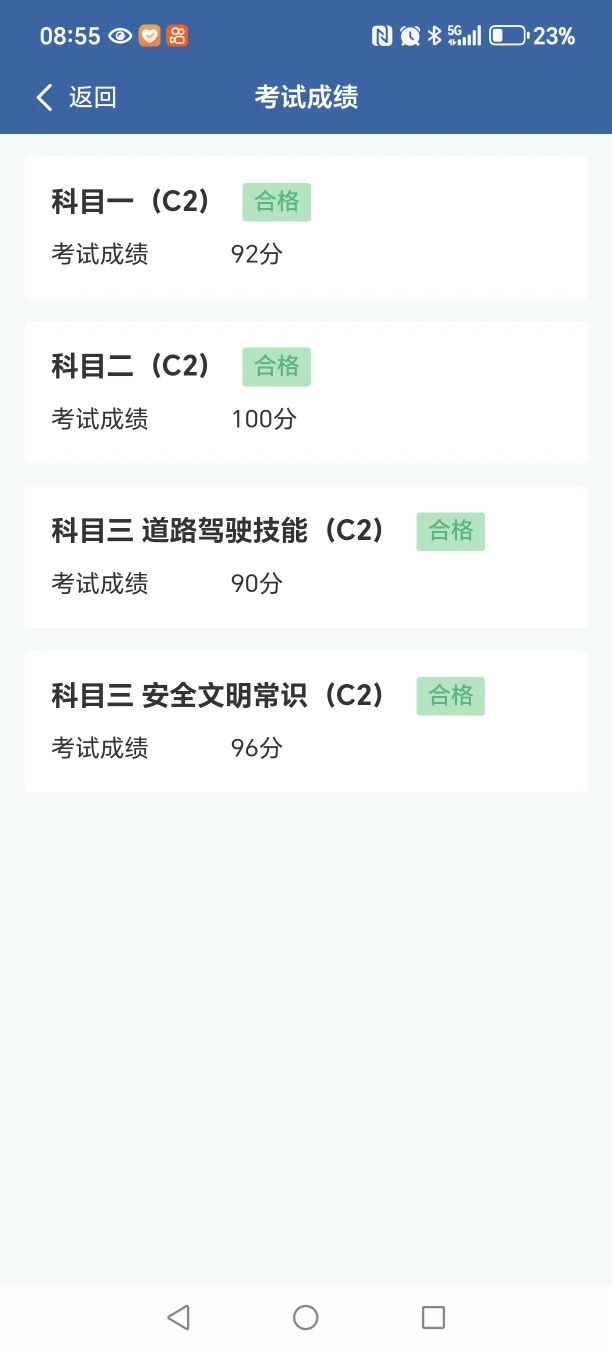Go back using the system navigation triangle

click(179, 1317)
